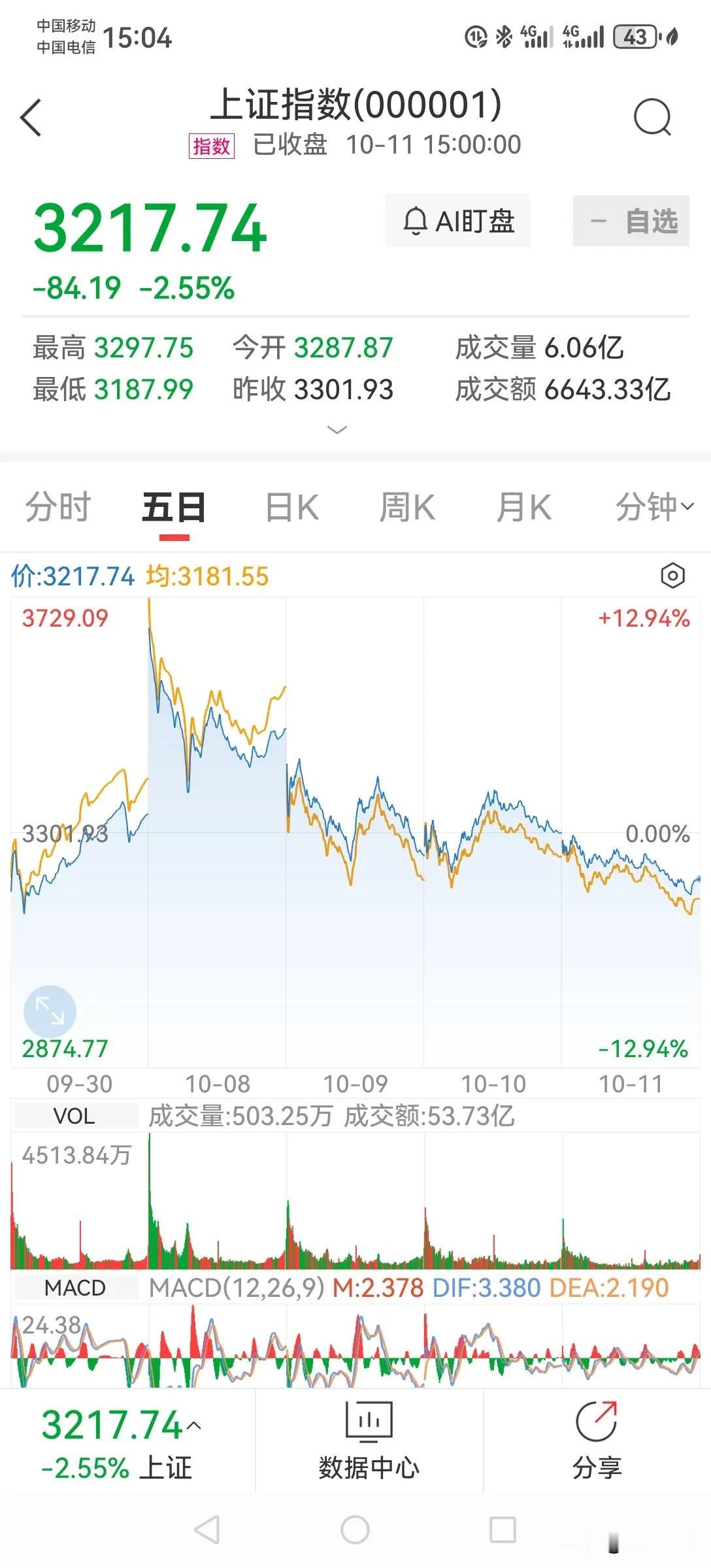Image resolution: width=711 pixels, height=1568 pixels.
Task: Open 数据中心
Action: 369,1441
